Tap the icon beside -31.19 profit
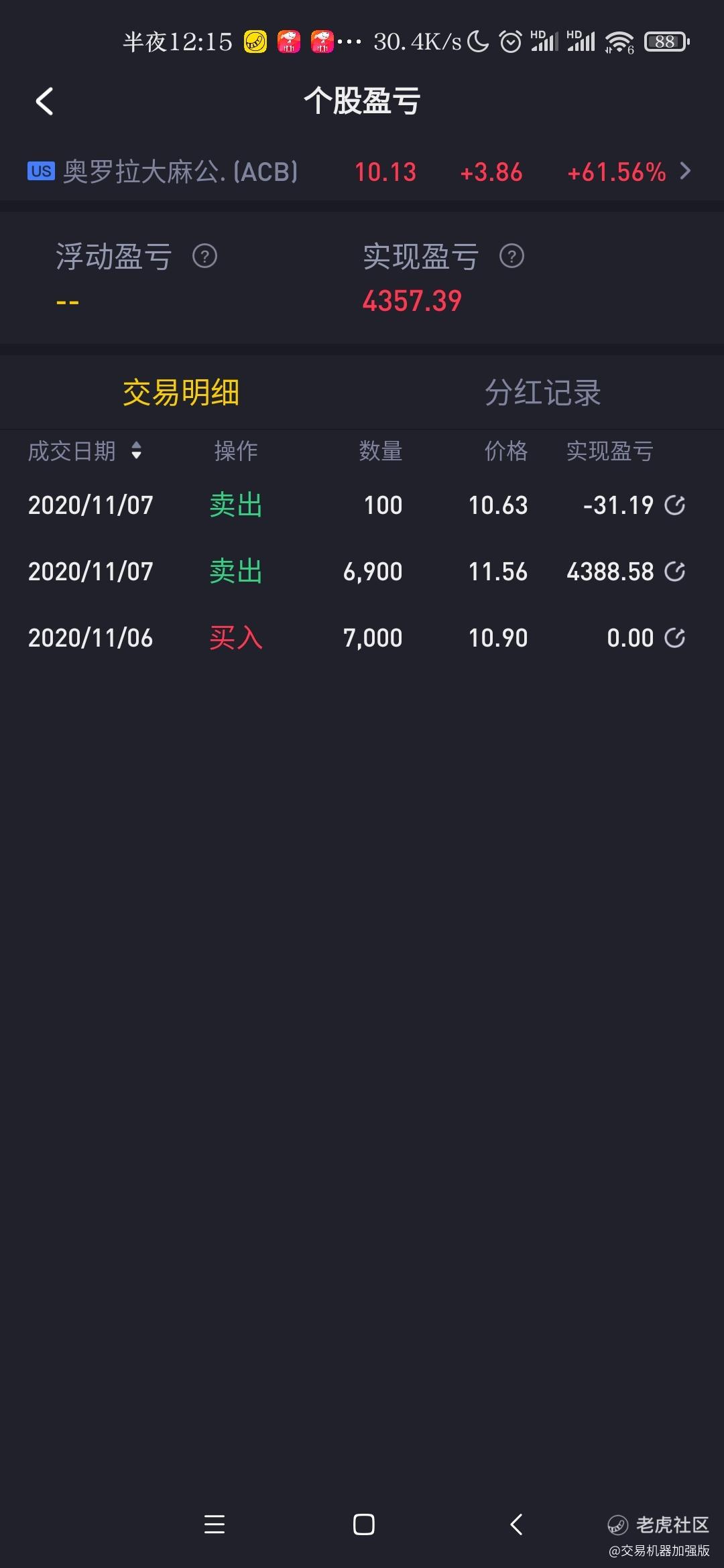Viewport: 724px width, 1568px height. click(x=675, y=505)
